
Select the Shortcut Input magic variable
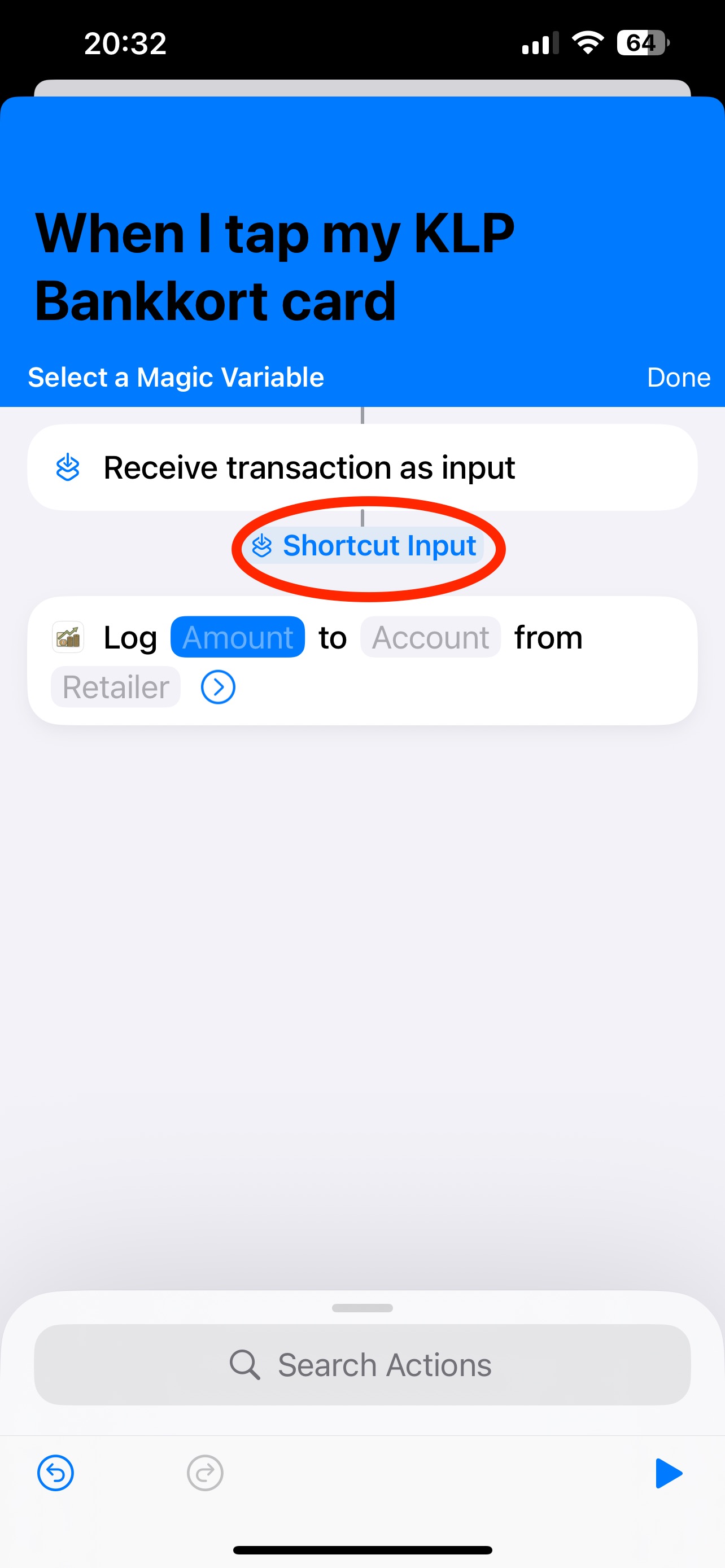(x=364, y=545)
